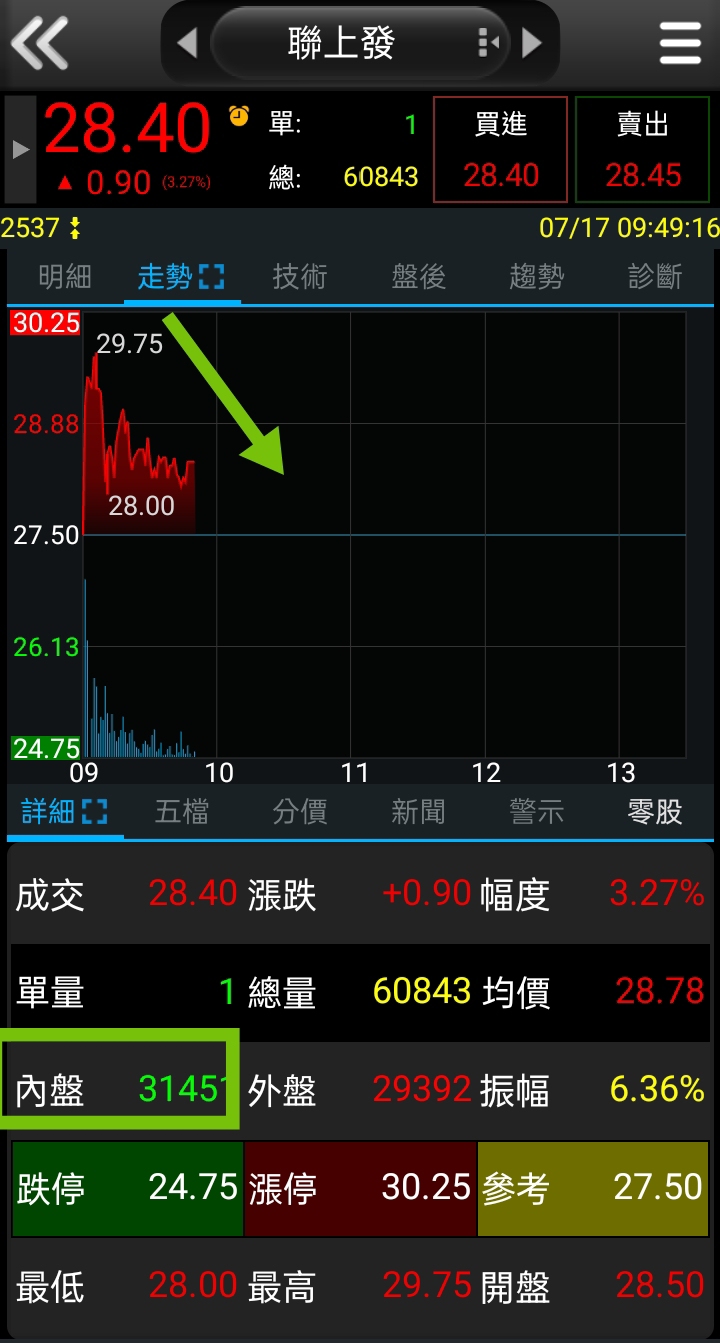Switch to the 零股 tab

pos(655,811)
